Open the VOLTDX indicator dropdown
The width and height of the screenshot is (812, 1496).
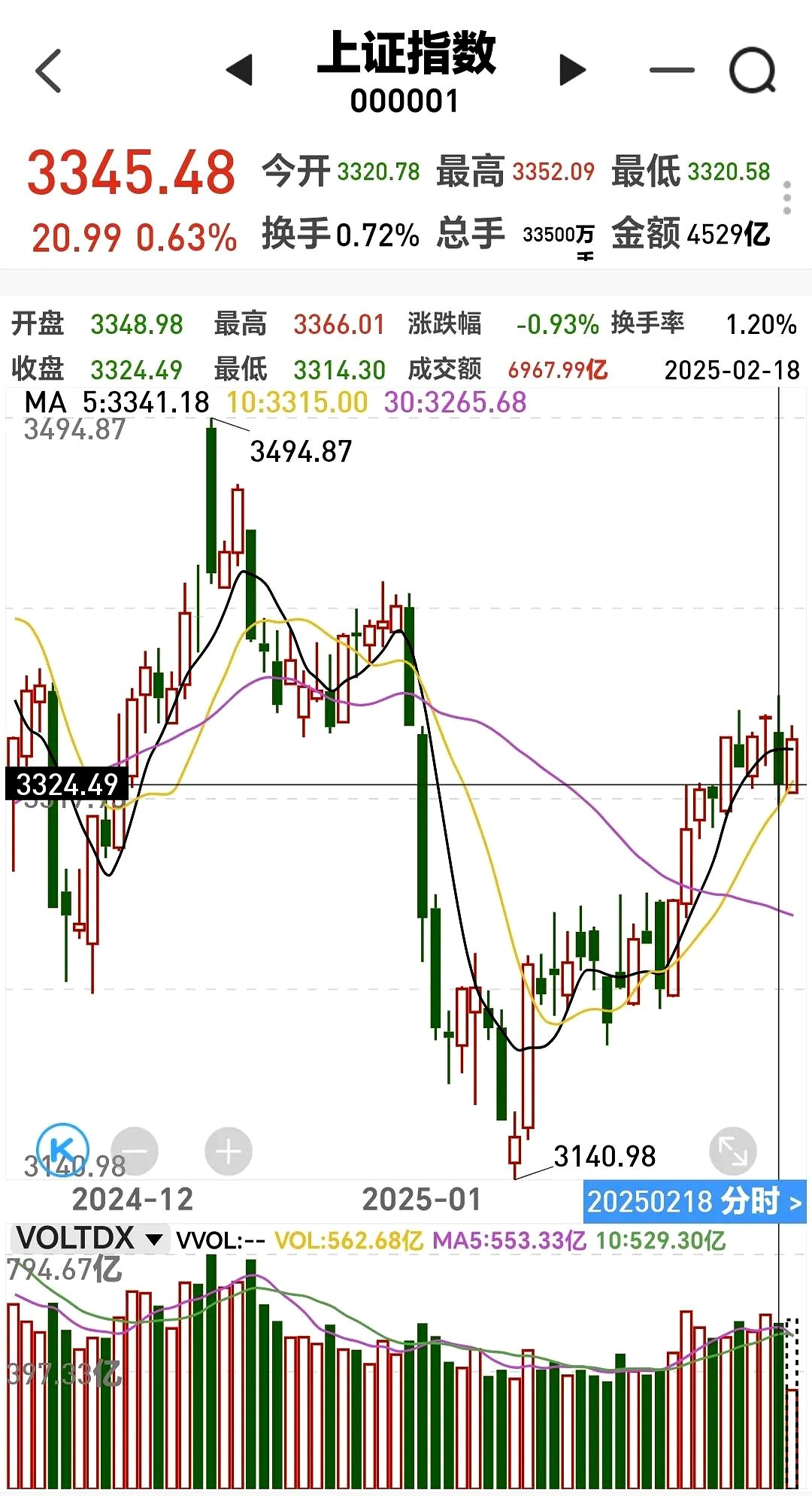[89, 1239]
